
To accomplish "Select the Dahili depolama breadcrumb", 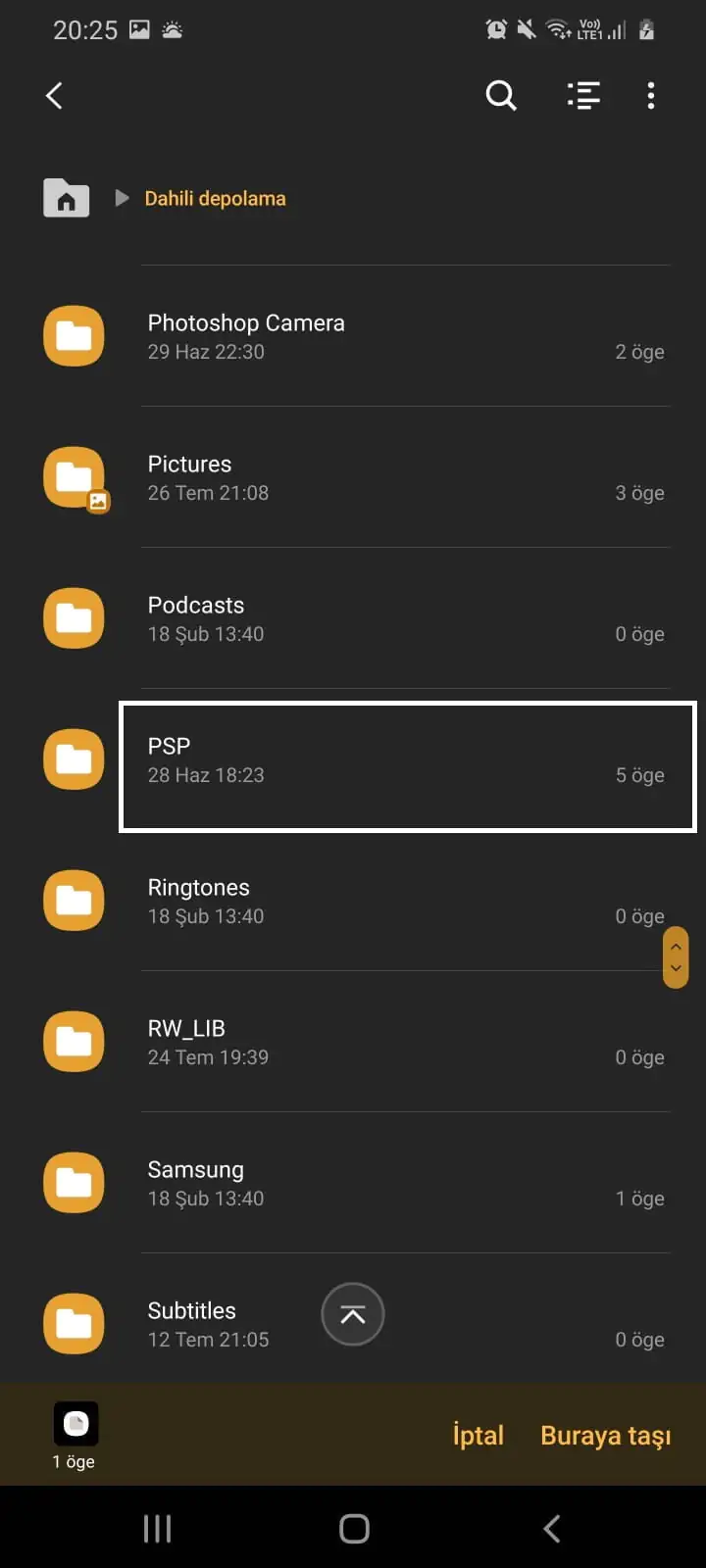I will pos(215,198).
